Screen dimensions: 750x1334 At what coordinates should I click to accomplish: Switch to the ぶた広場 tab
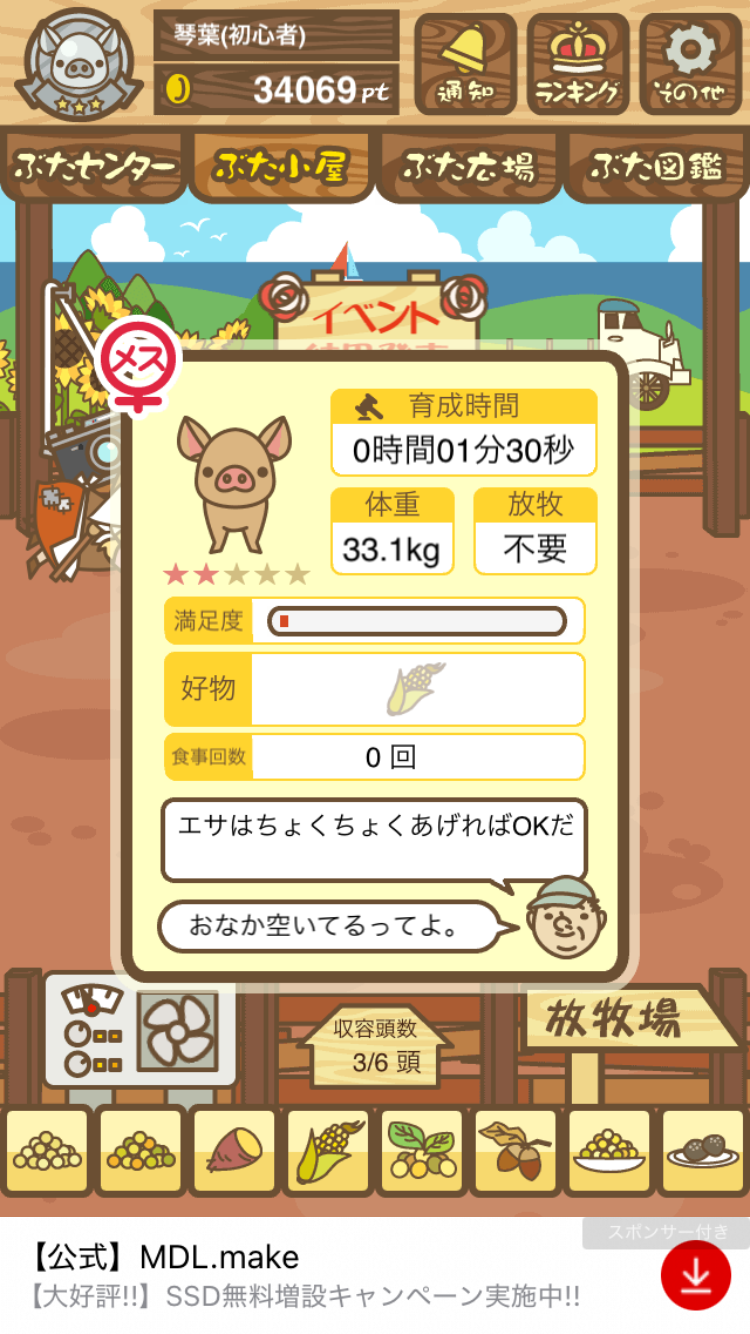pyautogui.click(x=468, y=167)
